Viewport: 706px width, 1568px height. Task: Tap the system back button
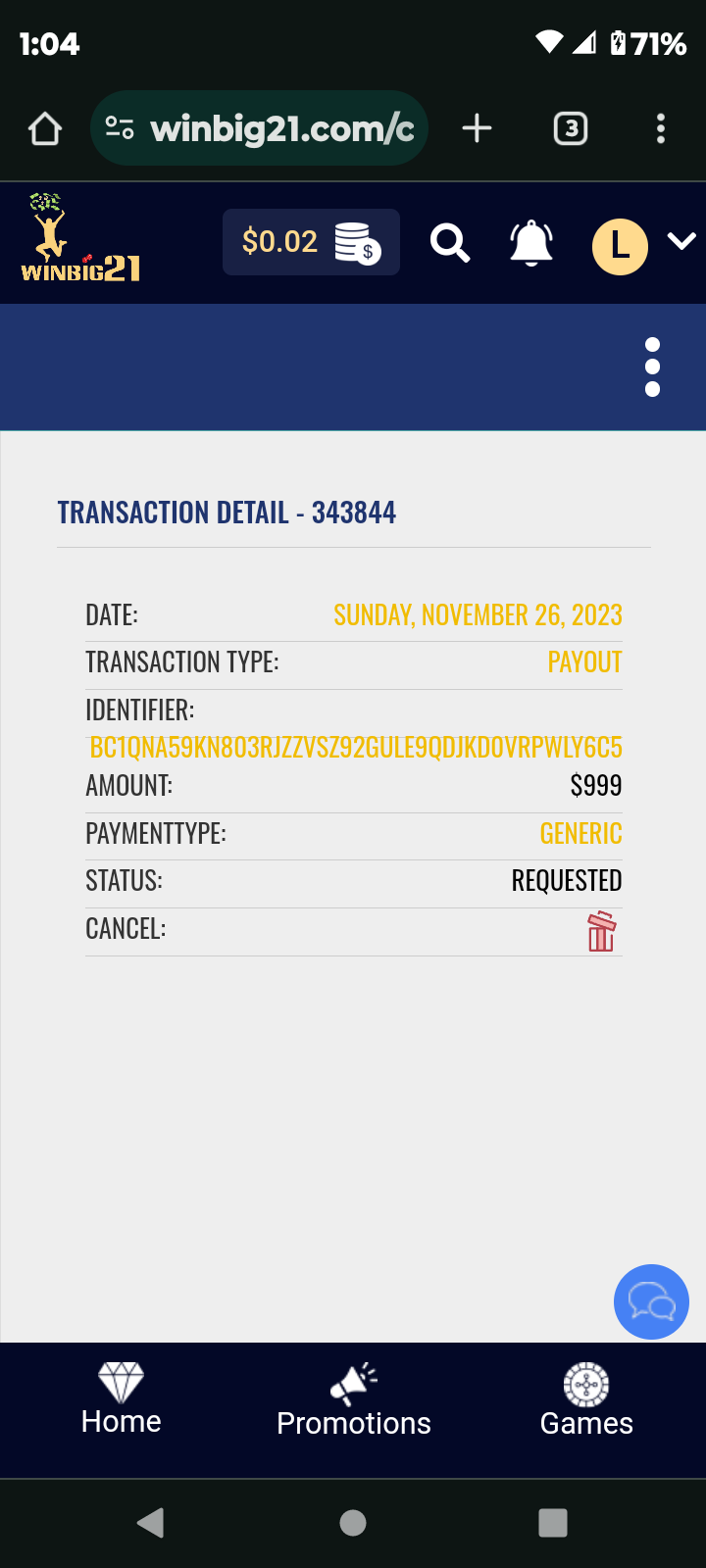151,1523
